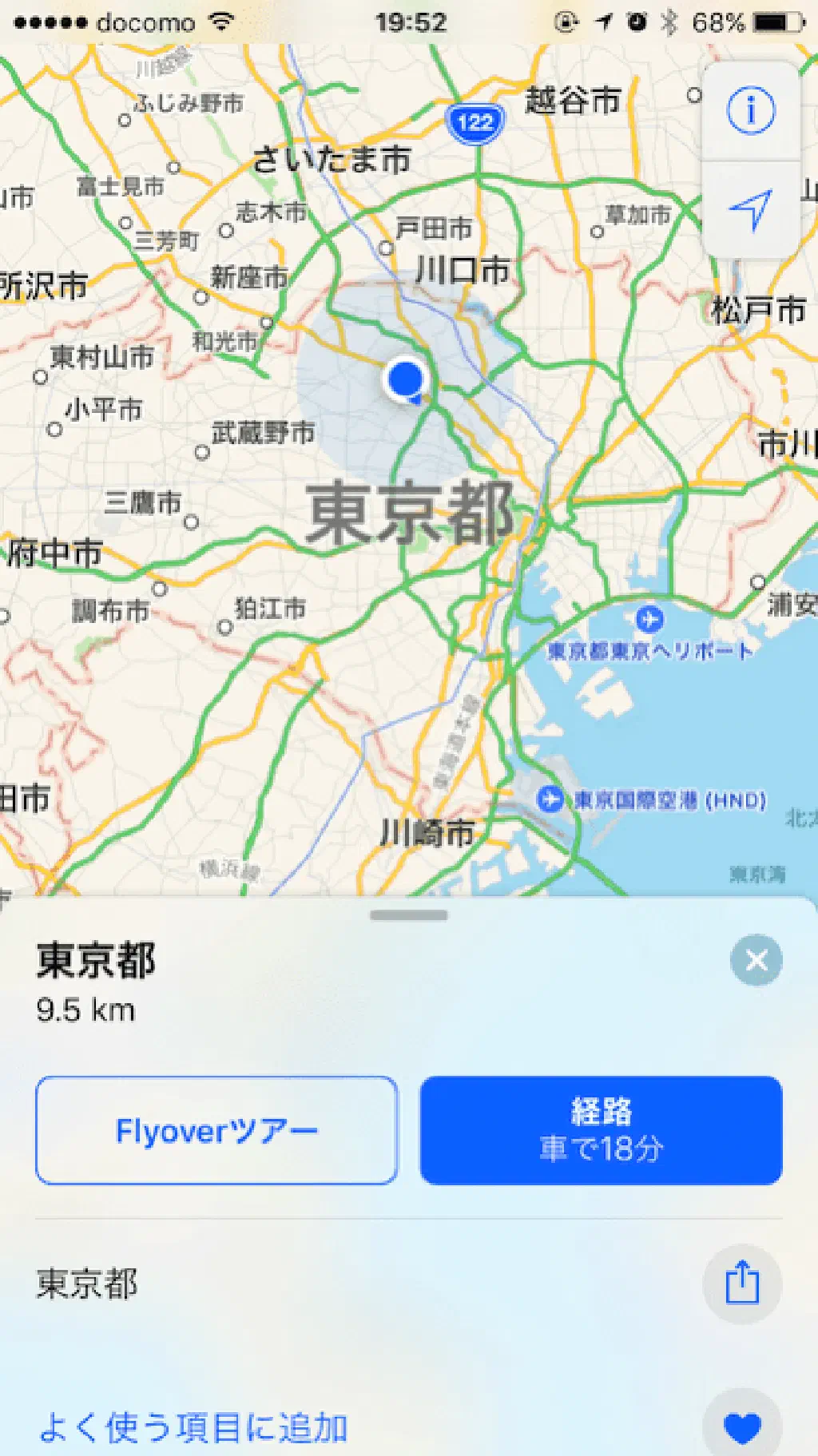This screenshot has height=1456, width=818.
Task: Close the 東京都 place card
Action: (x=756, y=959)
